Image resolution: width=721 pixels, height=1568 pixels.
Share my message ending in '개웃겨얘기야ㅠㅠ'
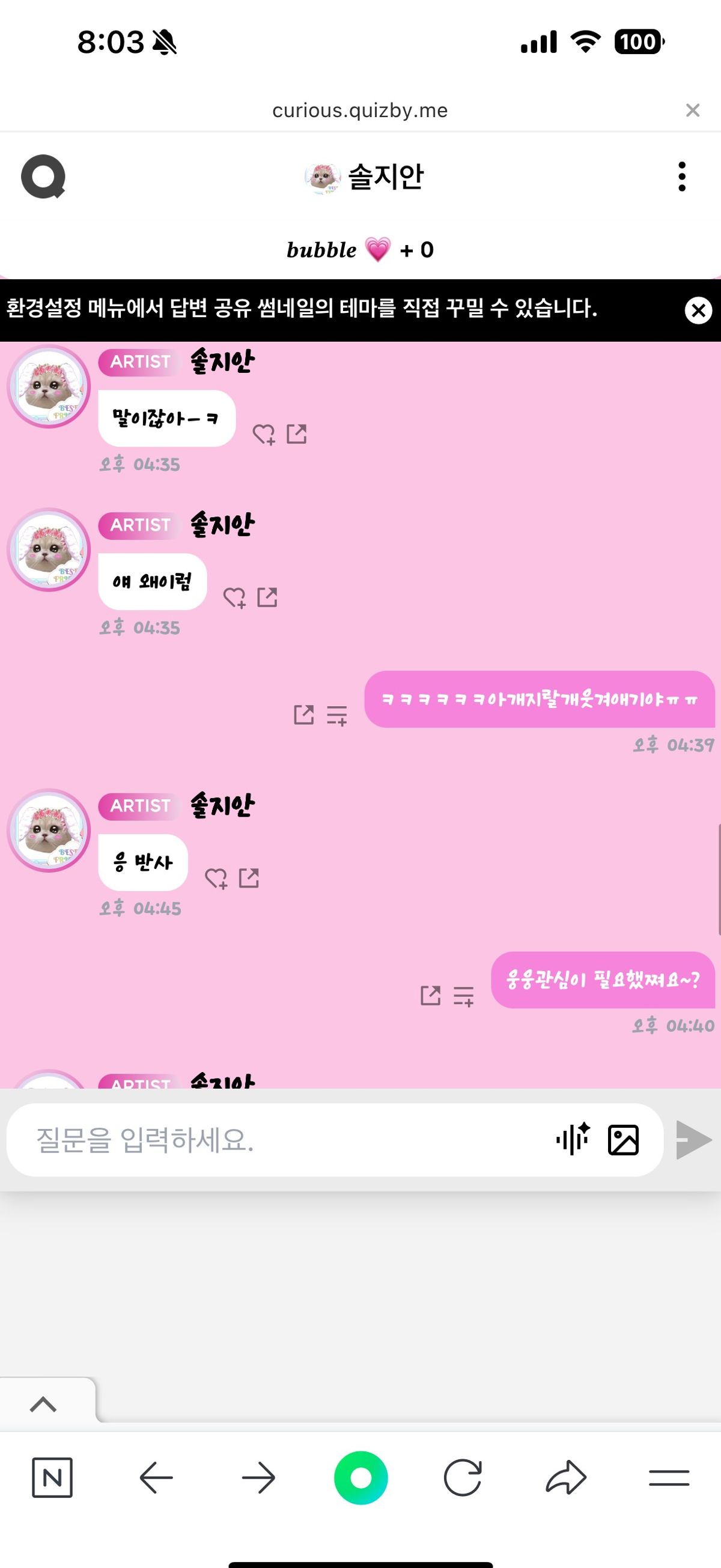304,715
